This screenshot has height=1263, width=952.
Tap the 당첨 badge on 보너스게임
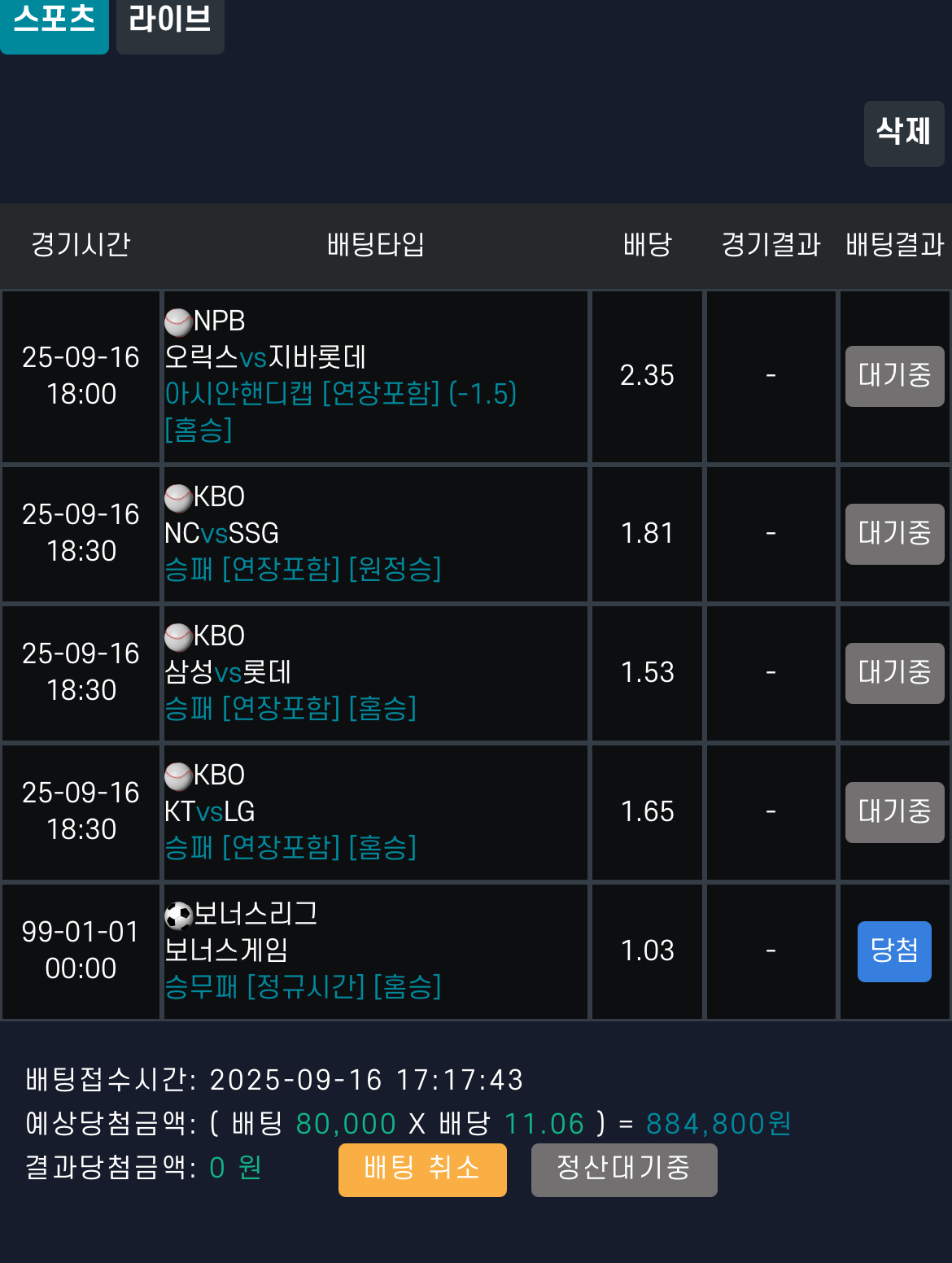pos(894,951)
